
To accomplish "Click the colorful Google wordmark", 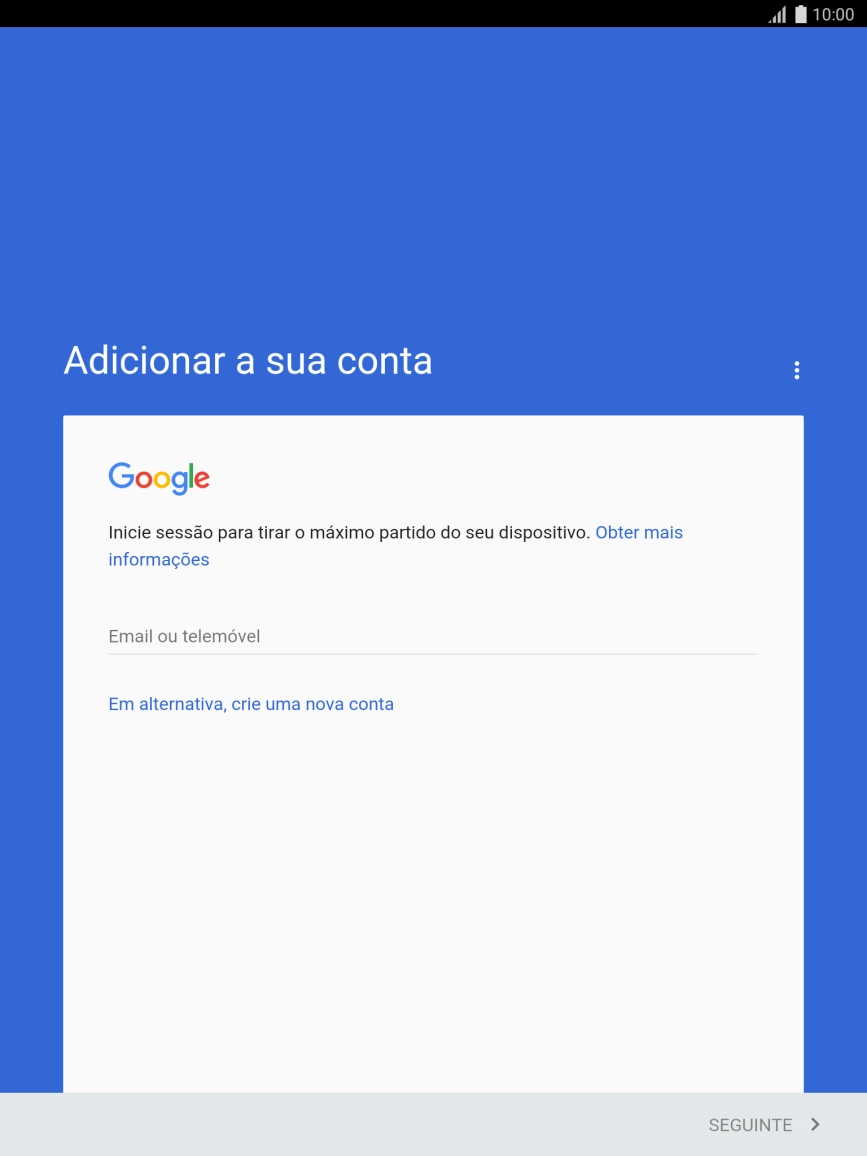I will point(158,477).
